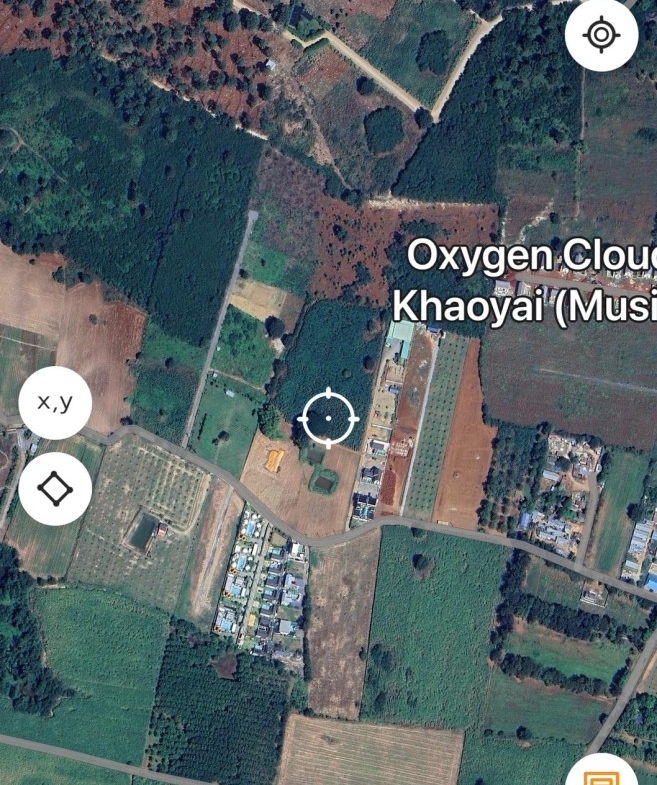Image resolution: width=657 pixels, height=785 pixels.
Task: Center map on my current location
Action: click(x=601, y=35)
